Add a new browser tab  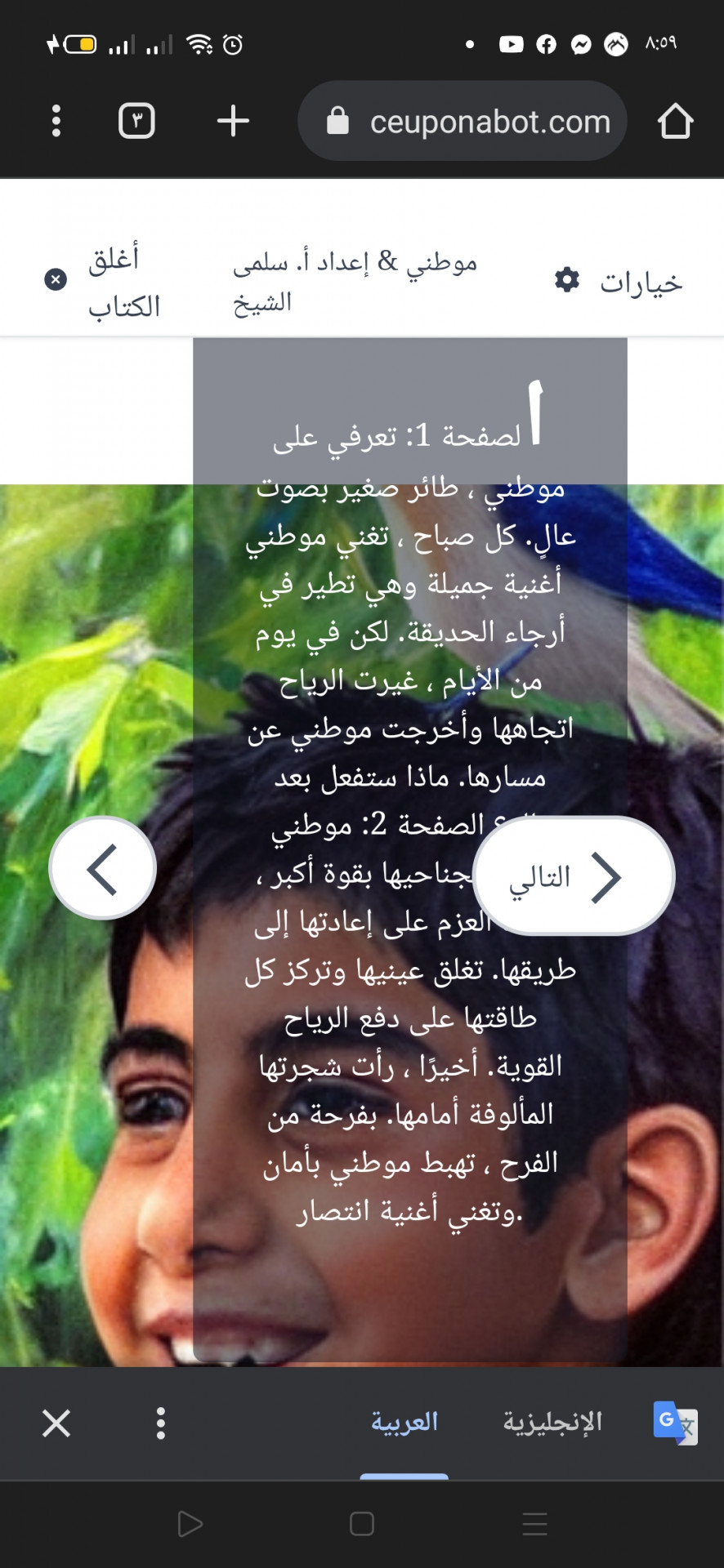coord(233,121)
